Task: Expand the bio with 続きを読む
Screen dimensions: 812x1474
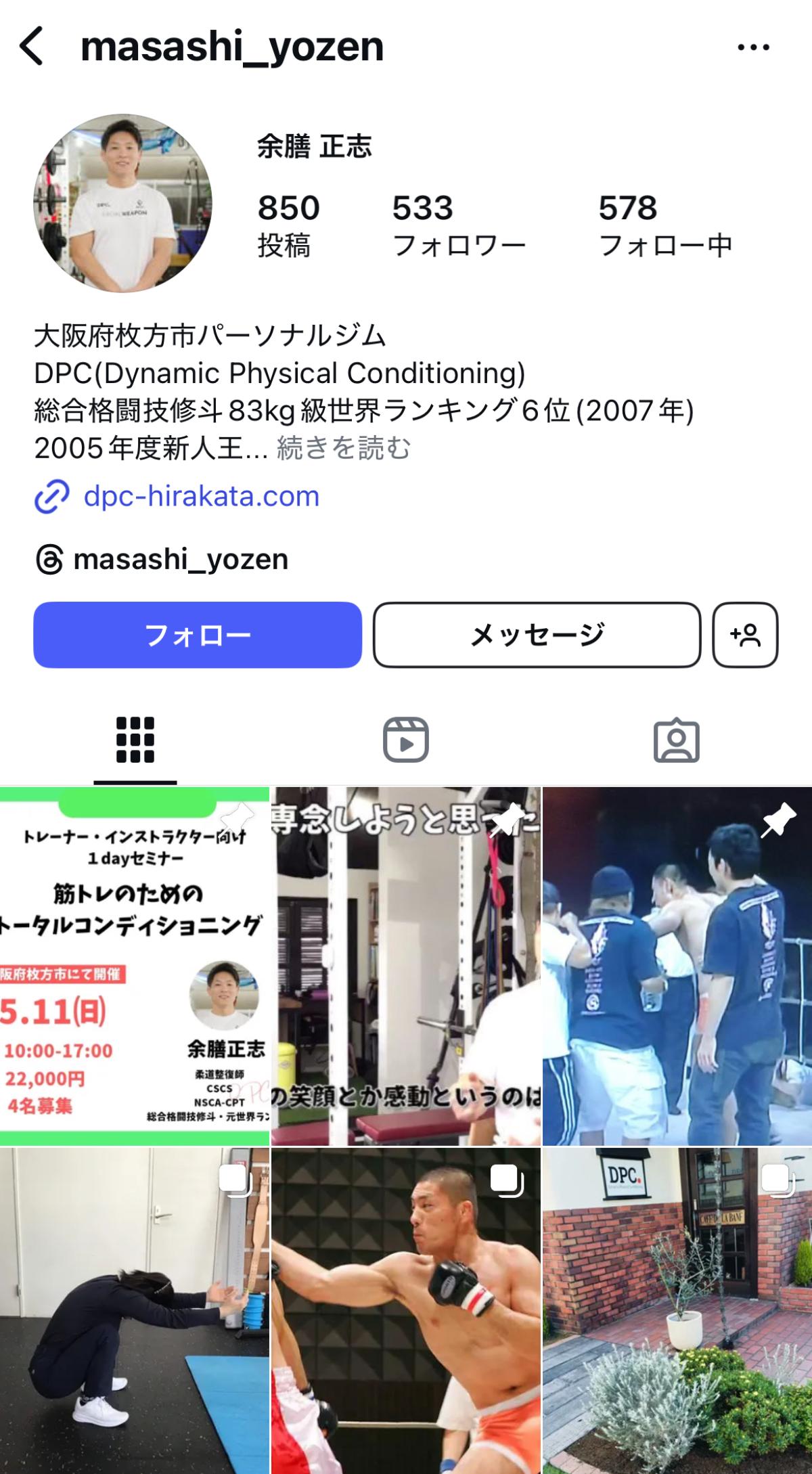Action: pos(343,448)
